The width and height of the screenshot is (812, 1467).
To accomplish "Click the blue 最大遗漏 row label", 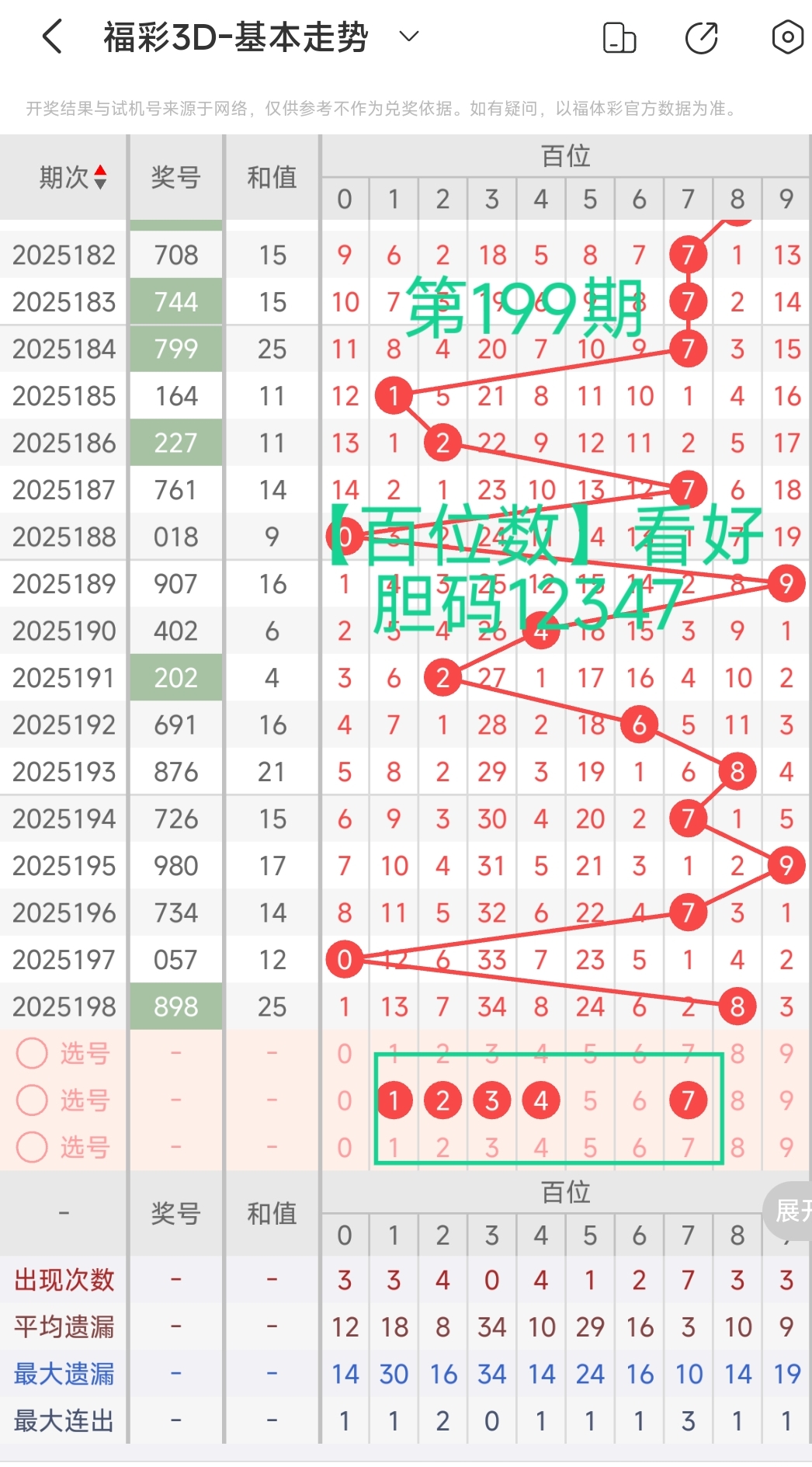I will click(x=64, y=1375).
